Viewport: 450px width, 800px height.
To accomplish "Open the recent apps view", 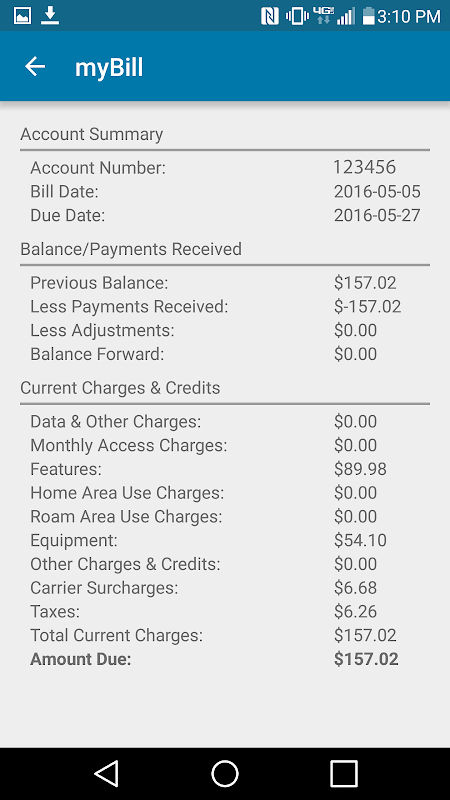I will [344, 773].
